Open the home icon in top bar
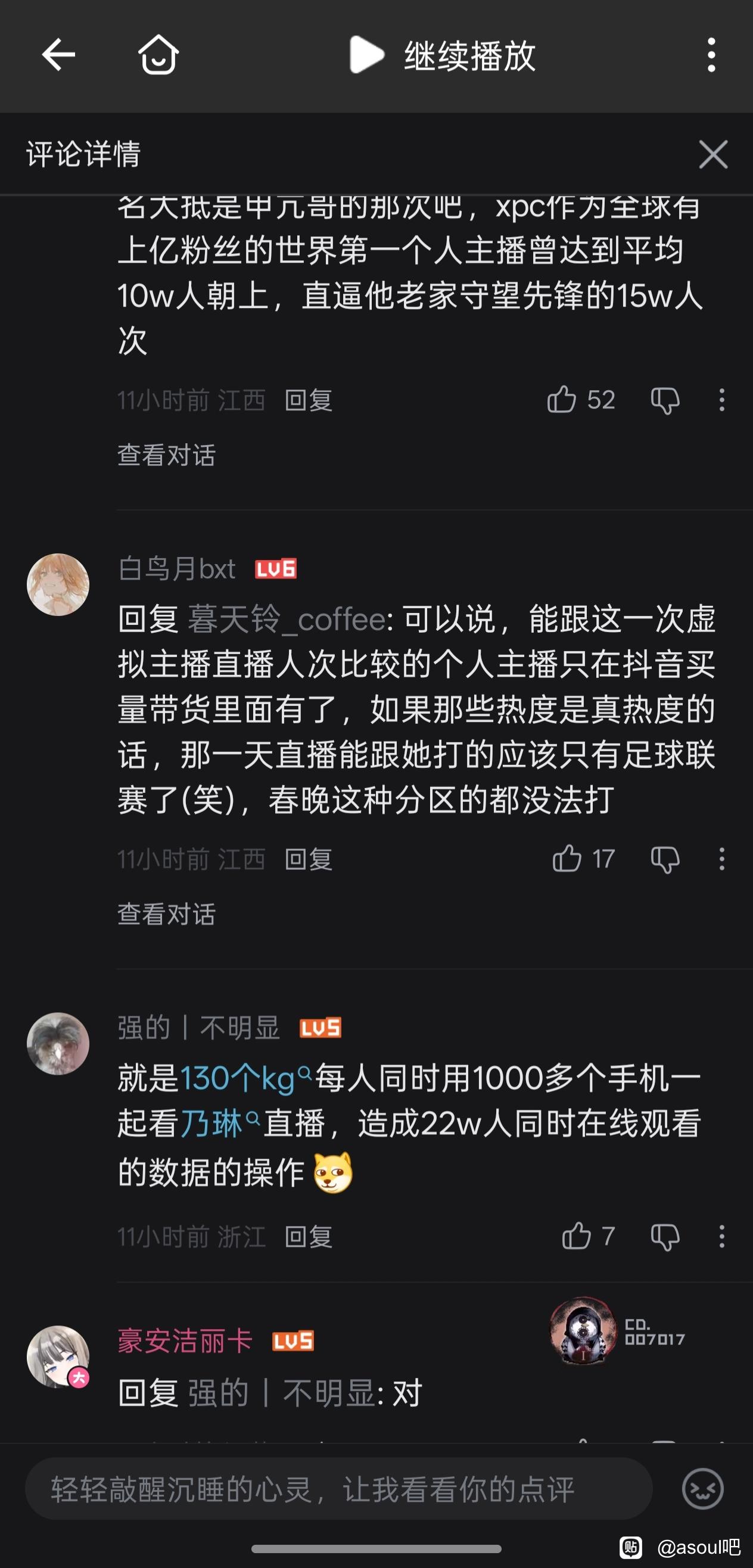 pos(158,55)
